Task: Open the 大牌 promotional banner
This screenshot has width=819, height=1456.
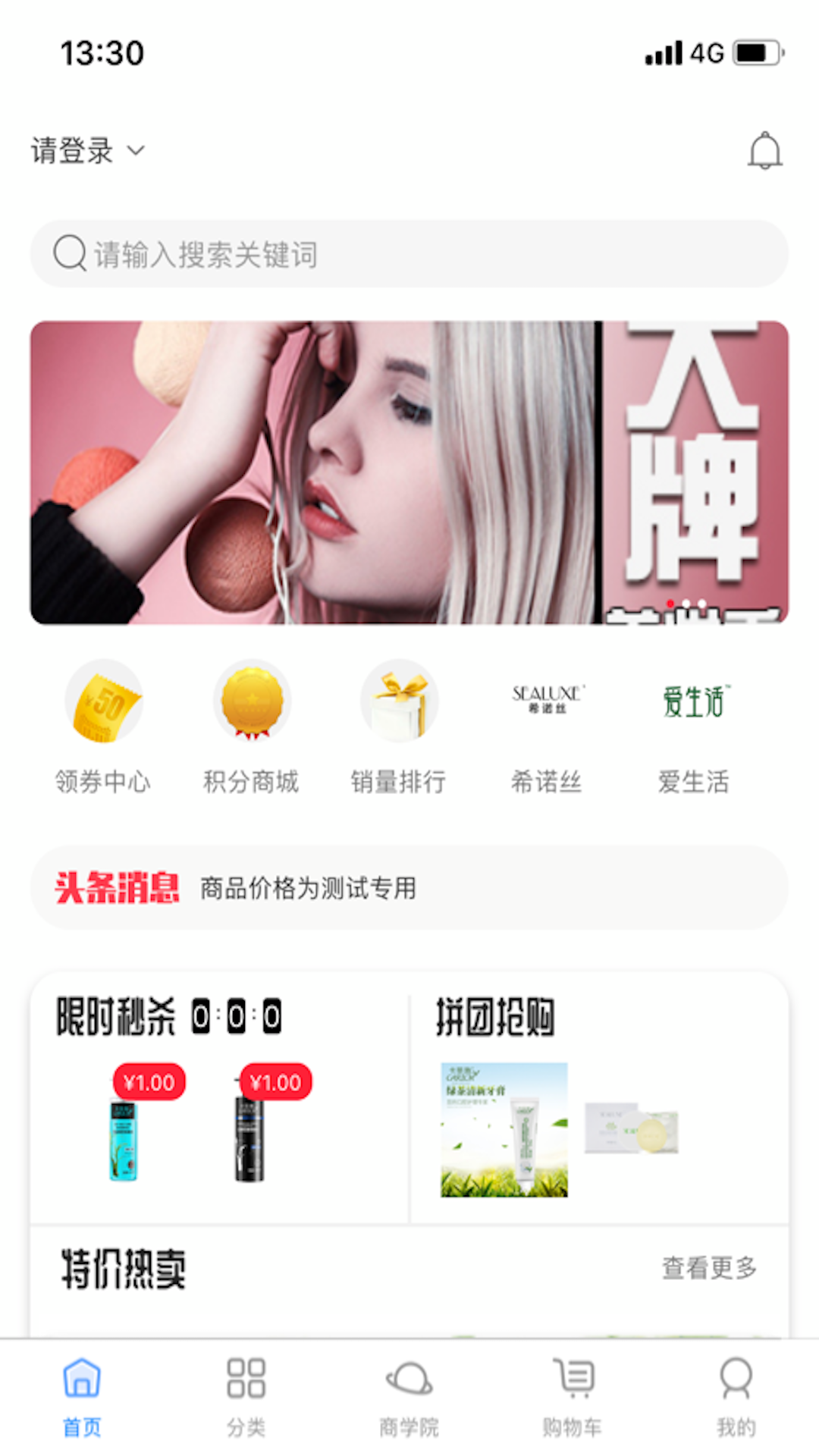Action: click(x=409, y=472)
